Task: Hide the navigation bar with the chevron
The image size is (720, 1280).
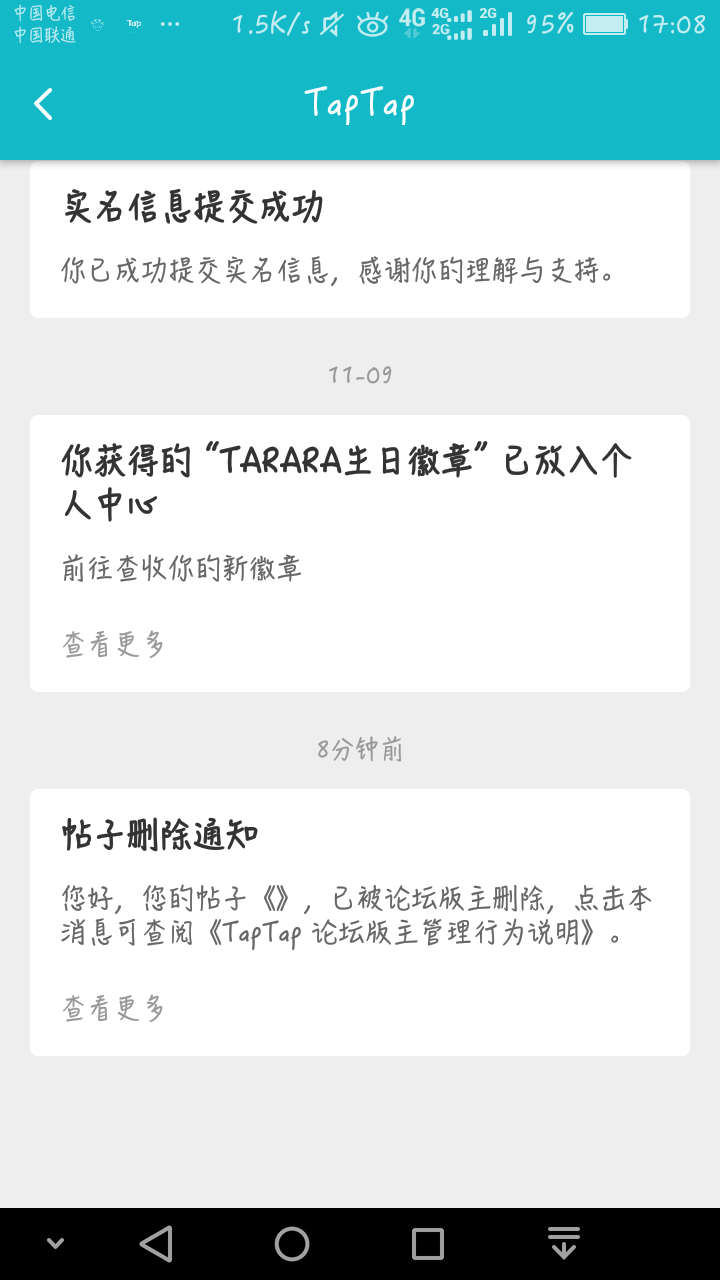Action: point(56,1244)
